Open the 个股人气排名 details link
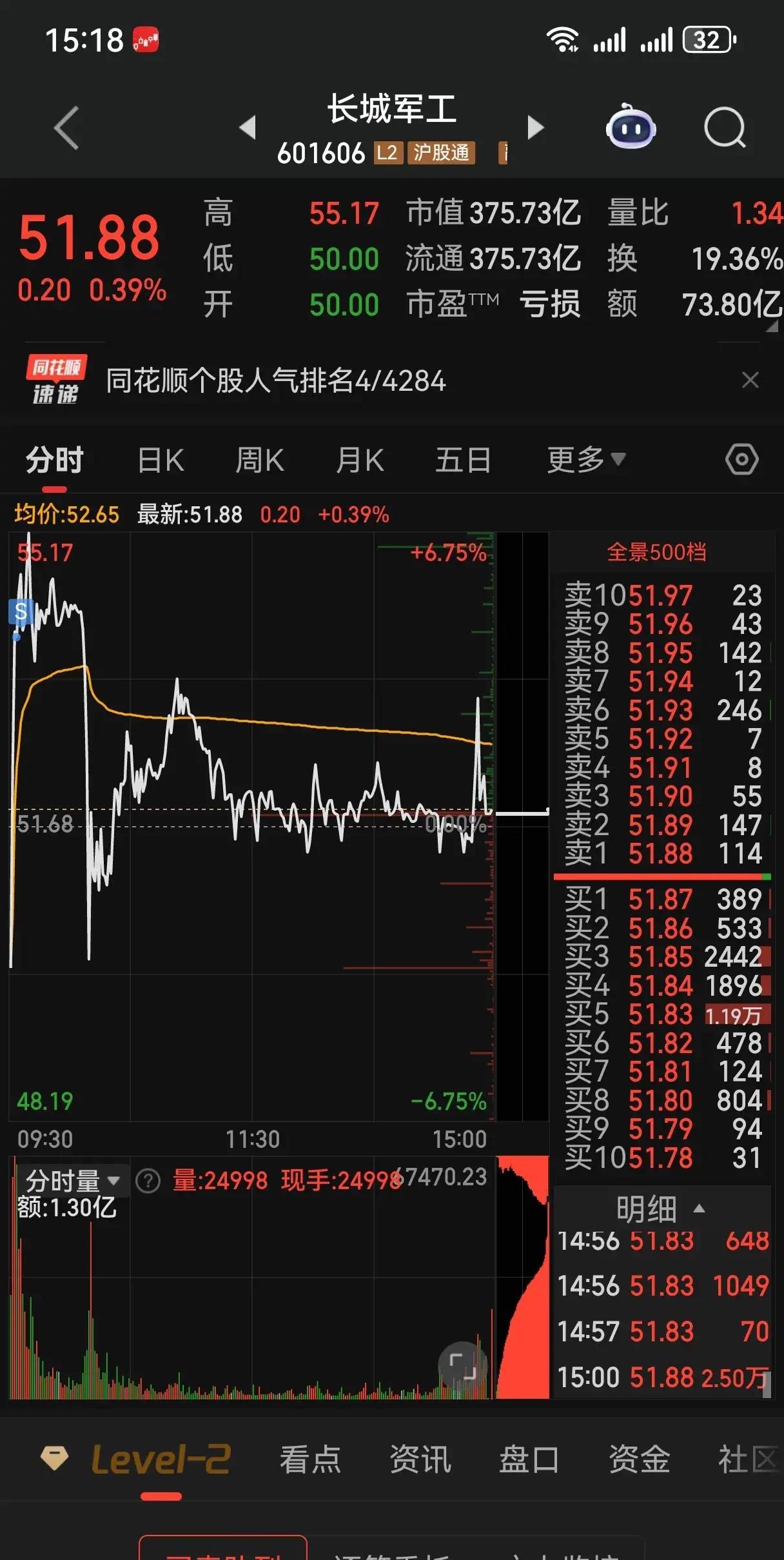The height and width of the screenshot is (1560, 784). [277, 382]
